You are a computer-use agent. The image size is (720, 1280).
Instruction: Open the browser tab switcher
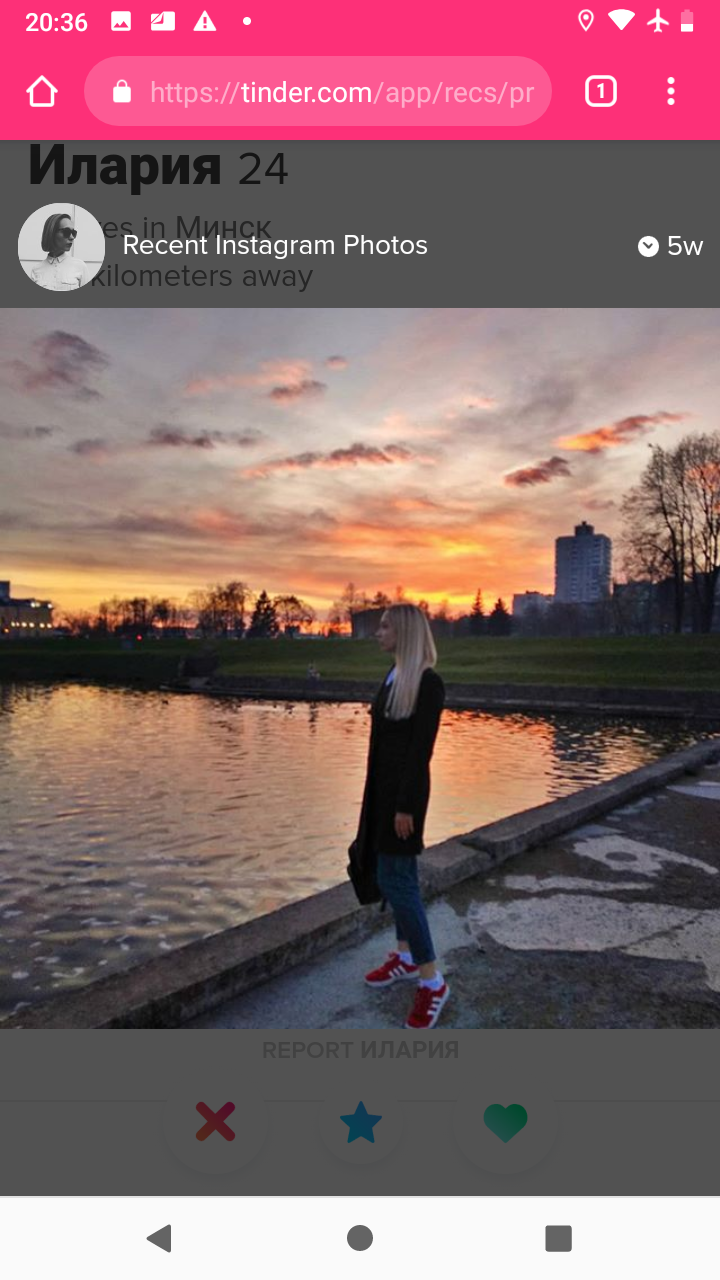600,92
